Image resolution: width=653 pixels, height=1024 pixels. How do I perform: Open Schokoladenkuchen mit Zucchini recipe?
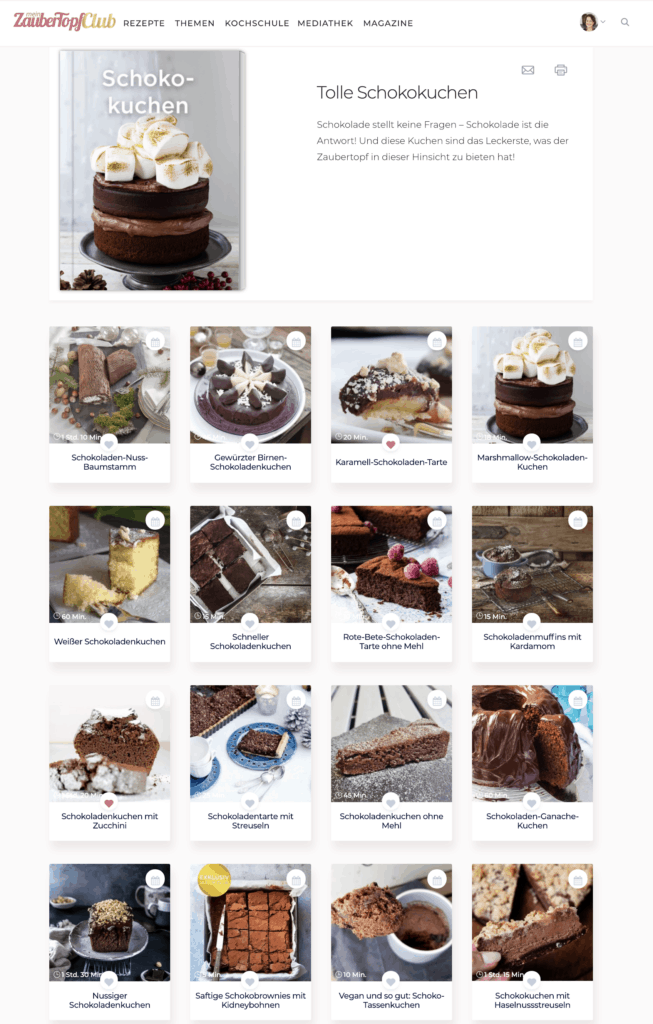point(109,820)
